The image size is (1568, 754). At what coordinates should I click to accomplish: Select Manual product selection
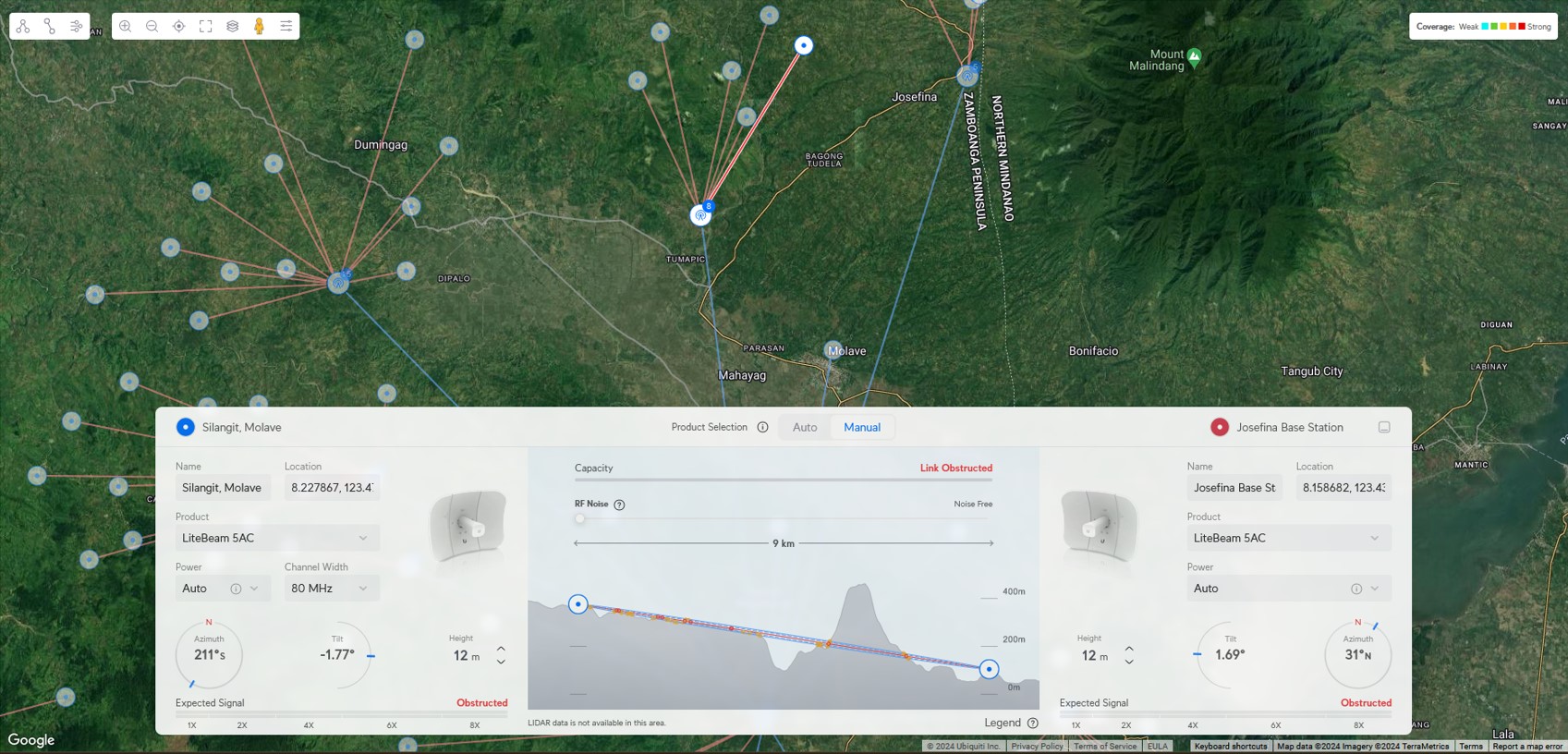861,427
